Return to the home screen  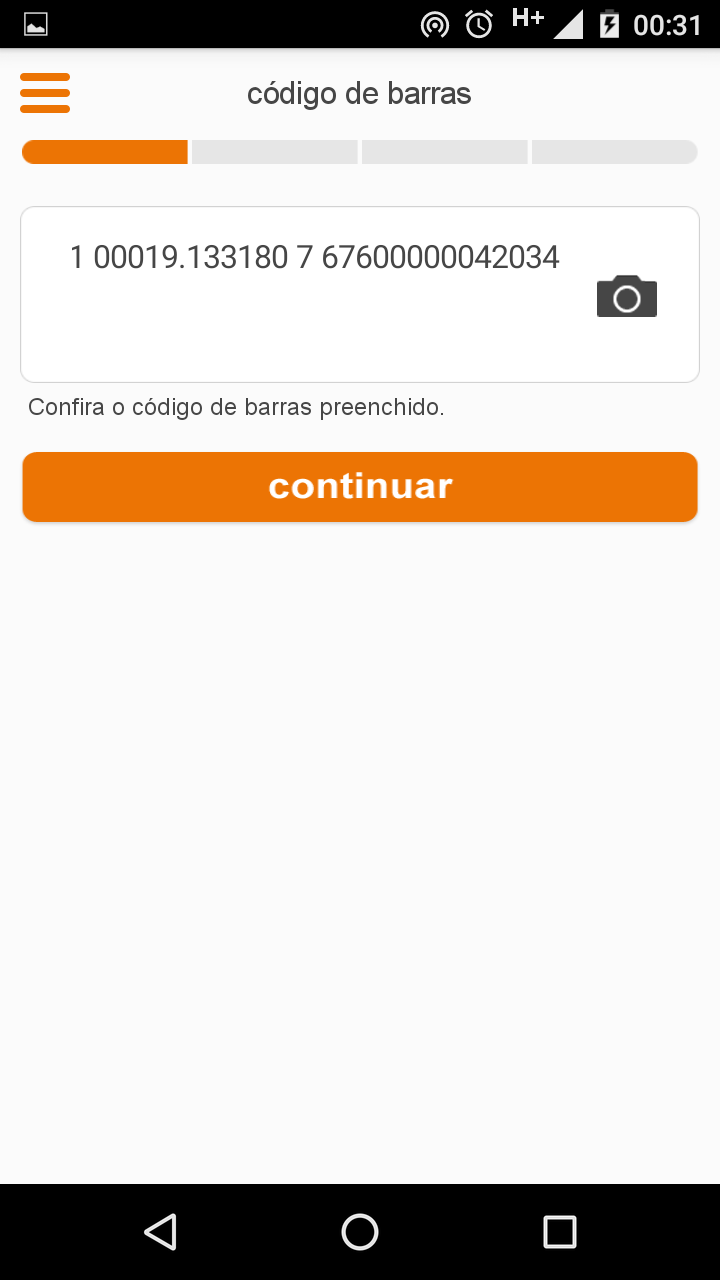(x=360, y=1232)
